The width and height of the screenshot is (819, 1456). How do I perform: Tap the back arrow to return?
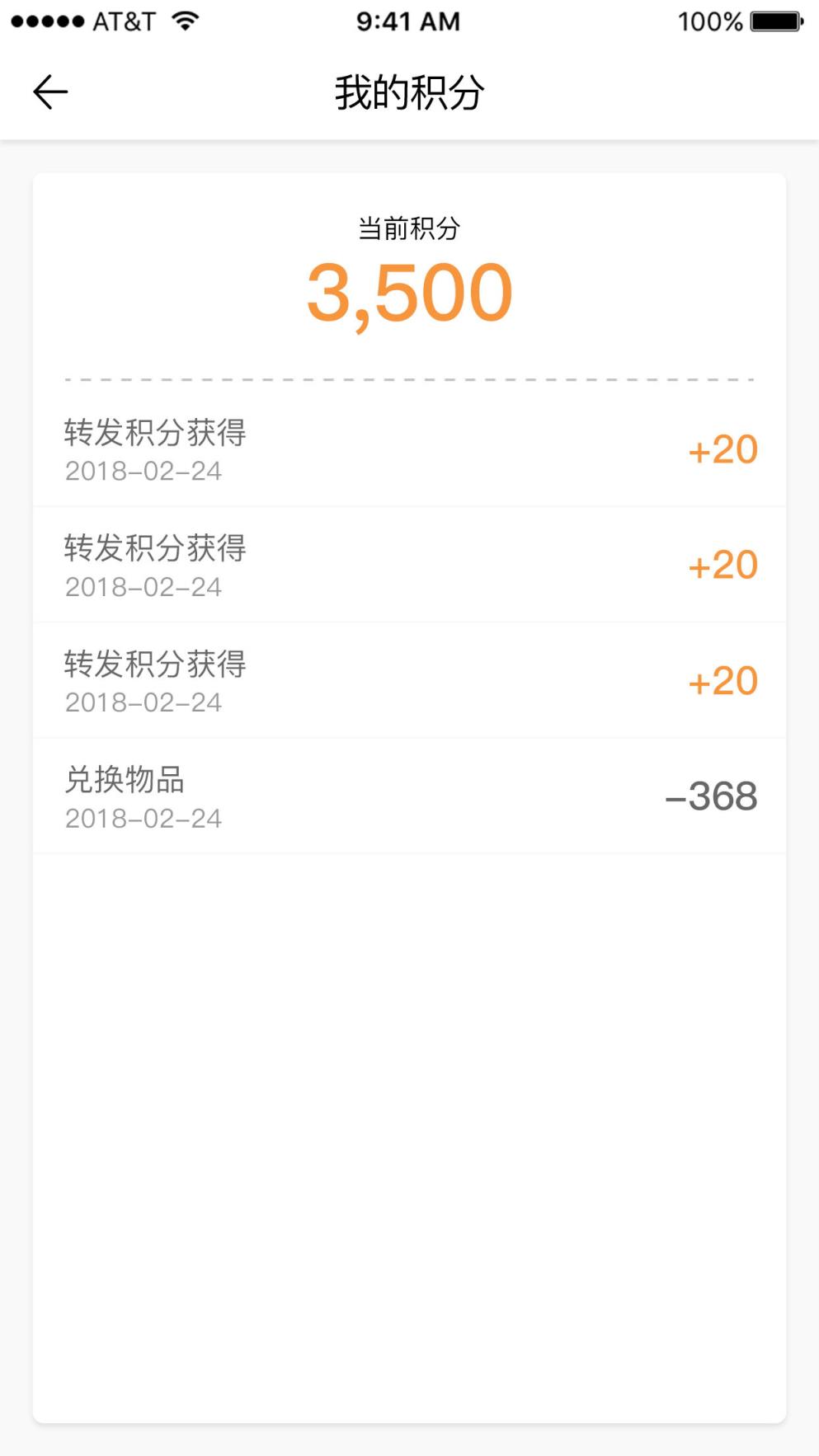[49, 91]
